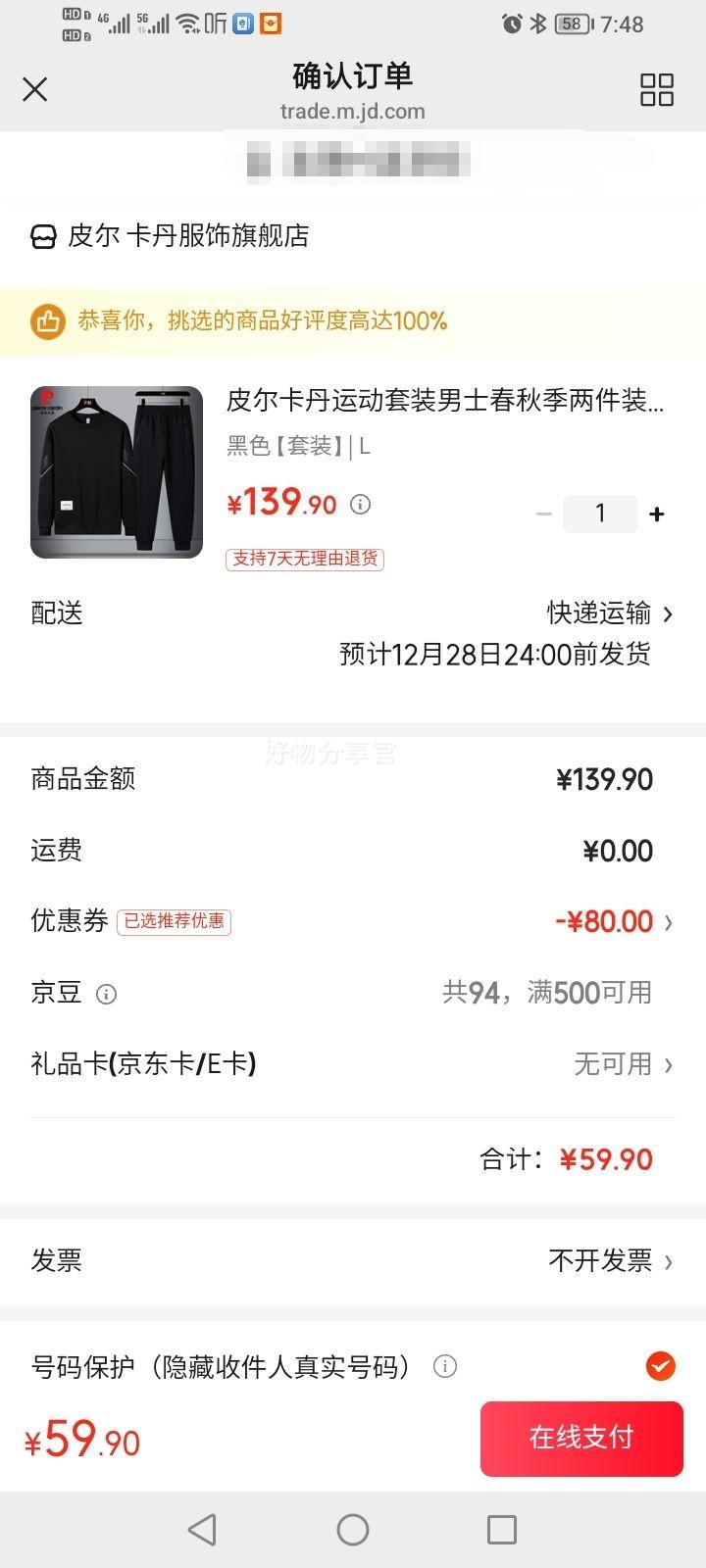Tap the info icon beside 京豆
The width and height of the screenshot is (706, 1568).
pos(105,994)
